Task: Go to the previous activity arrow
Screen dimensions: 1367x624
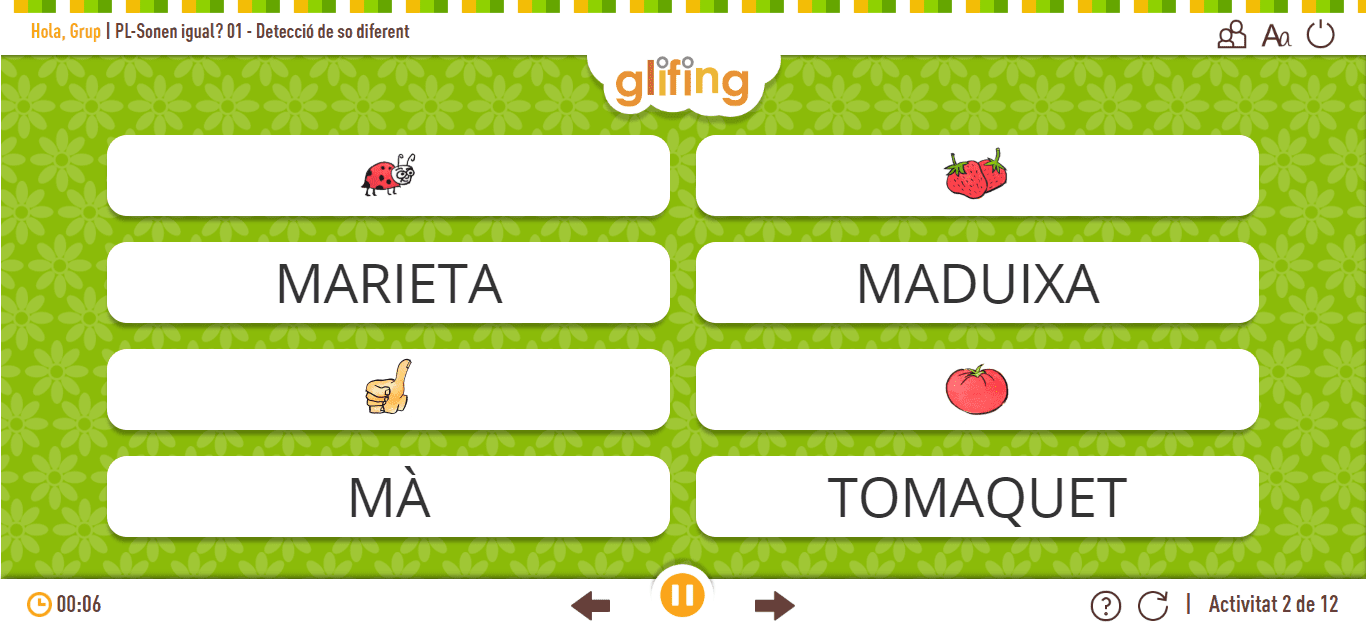Action: pyautogui.click(x=590, y=605)
